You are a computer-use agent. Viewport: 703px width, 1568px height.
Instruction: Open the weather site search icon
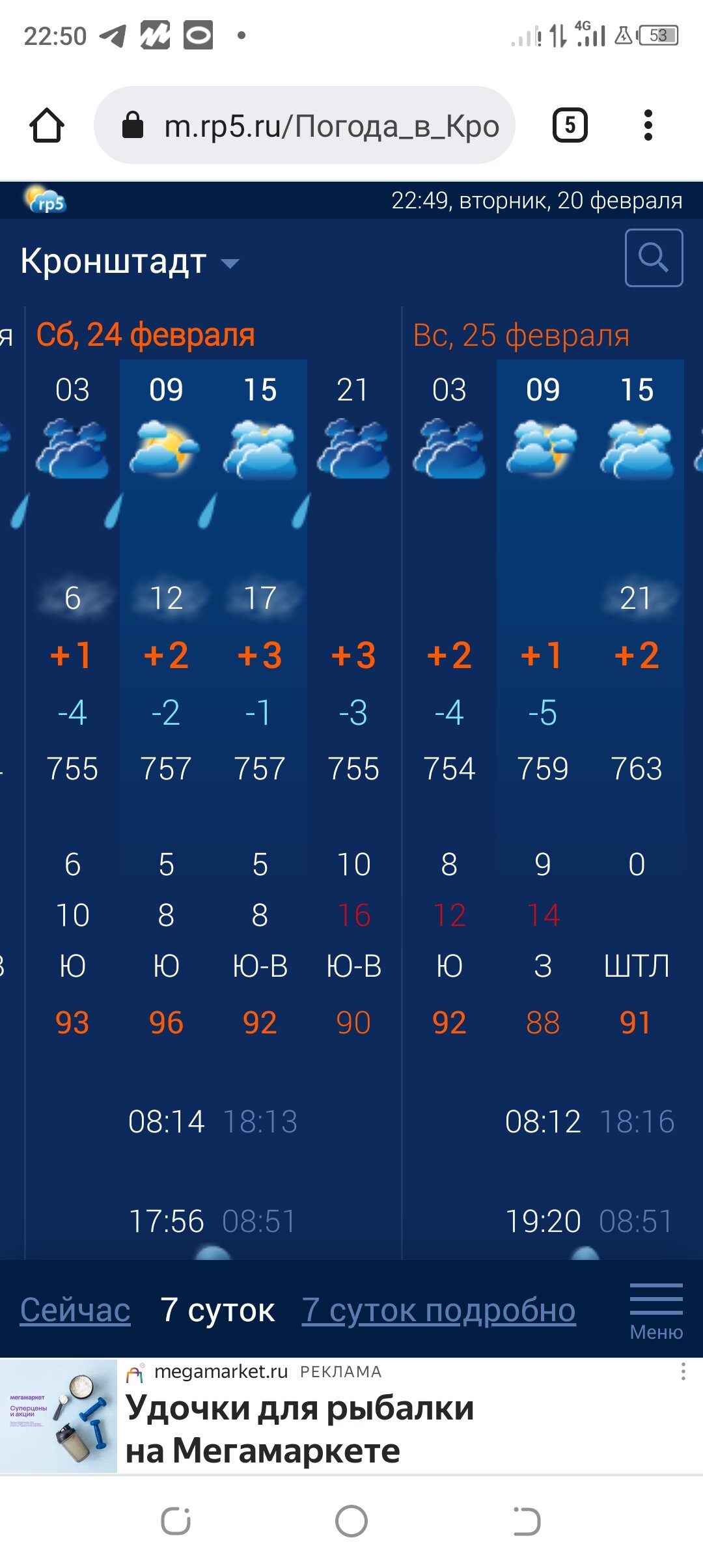(x=654, y=258)
